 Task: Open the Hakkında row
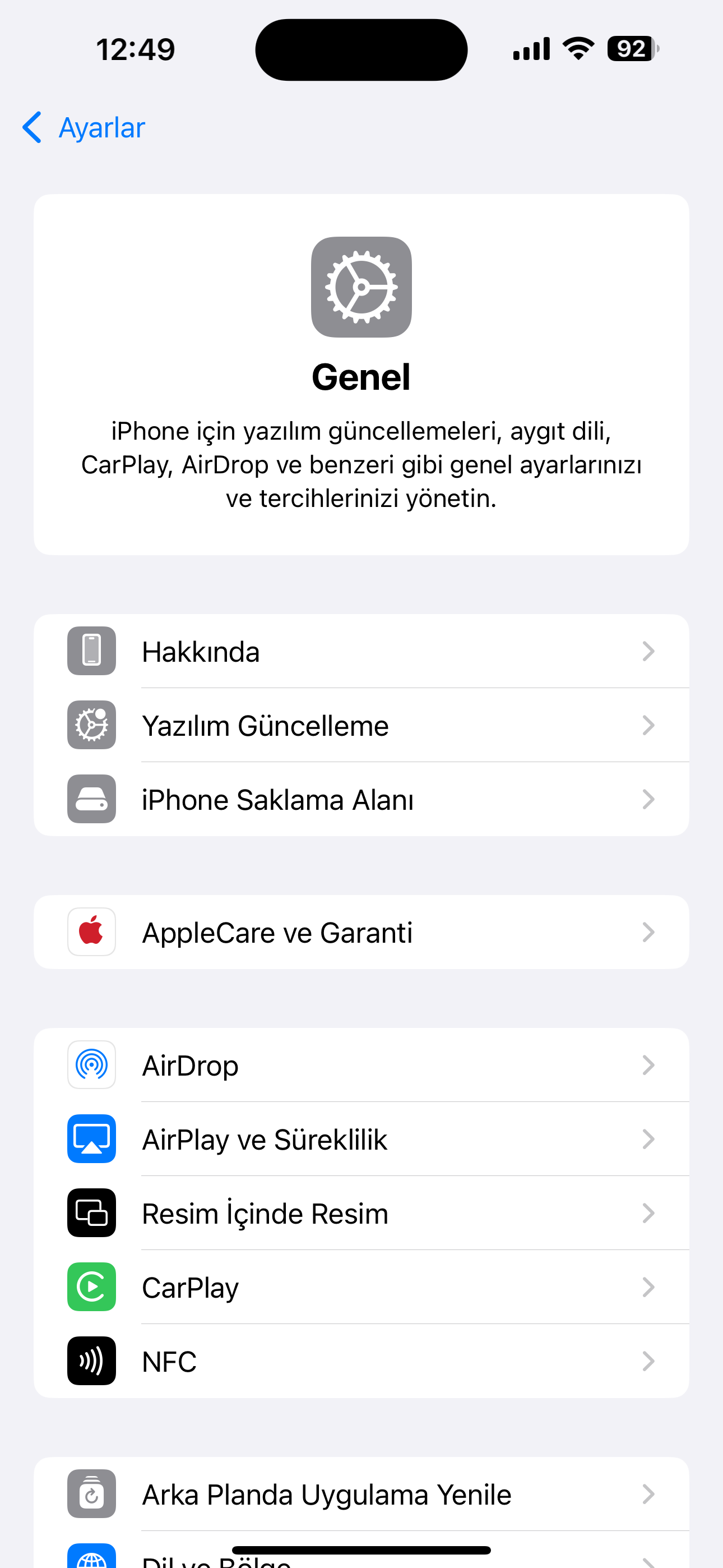360,651
